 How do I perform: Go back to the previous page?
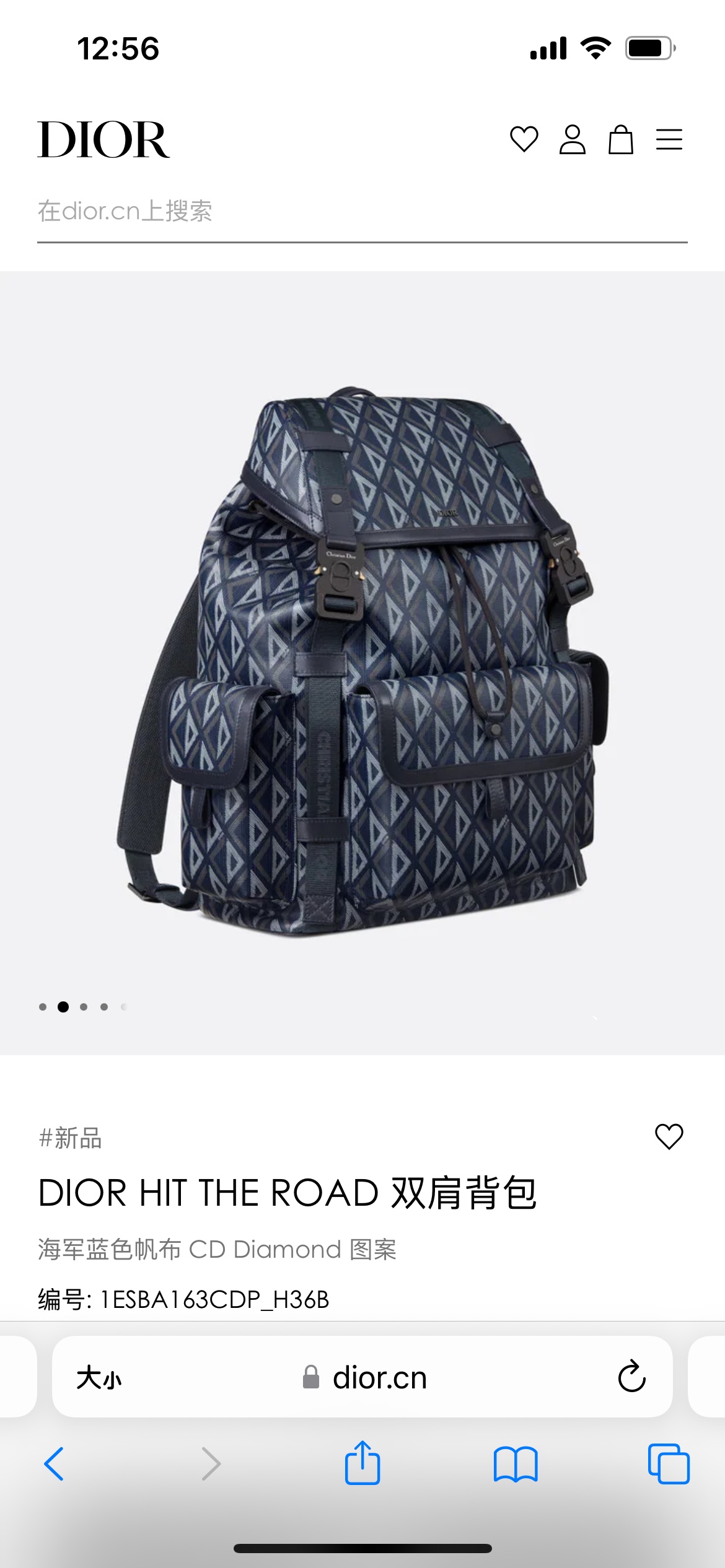(54, 1464)
